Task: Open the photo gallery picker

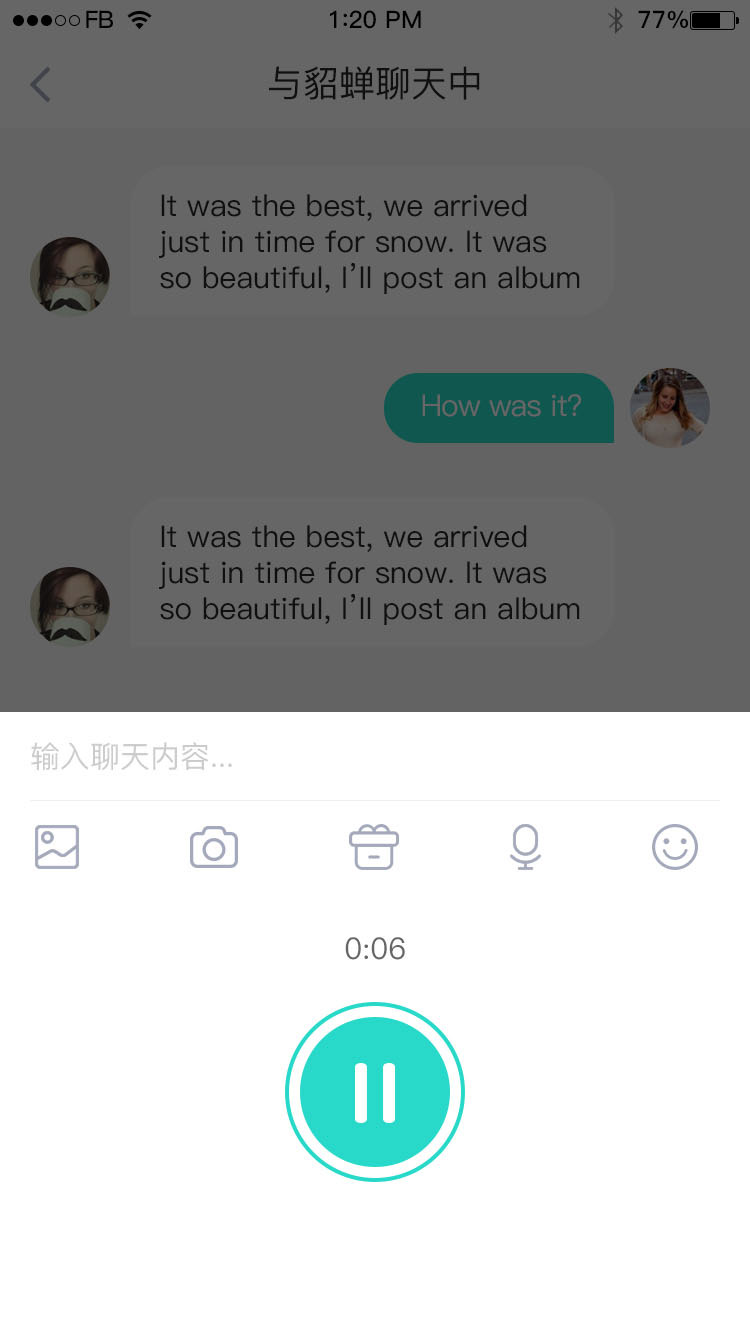Action: [x=57, y=847]
